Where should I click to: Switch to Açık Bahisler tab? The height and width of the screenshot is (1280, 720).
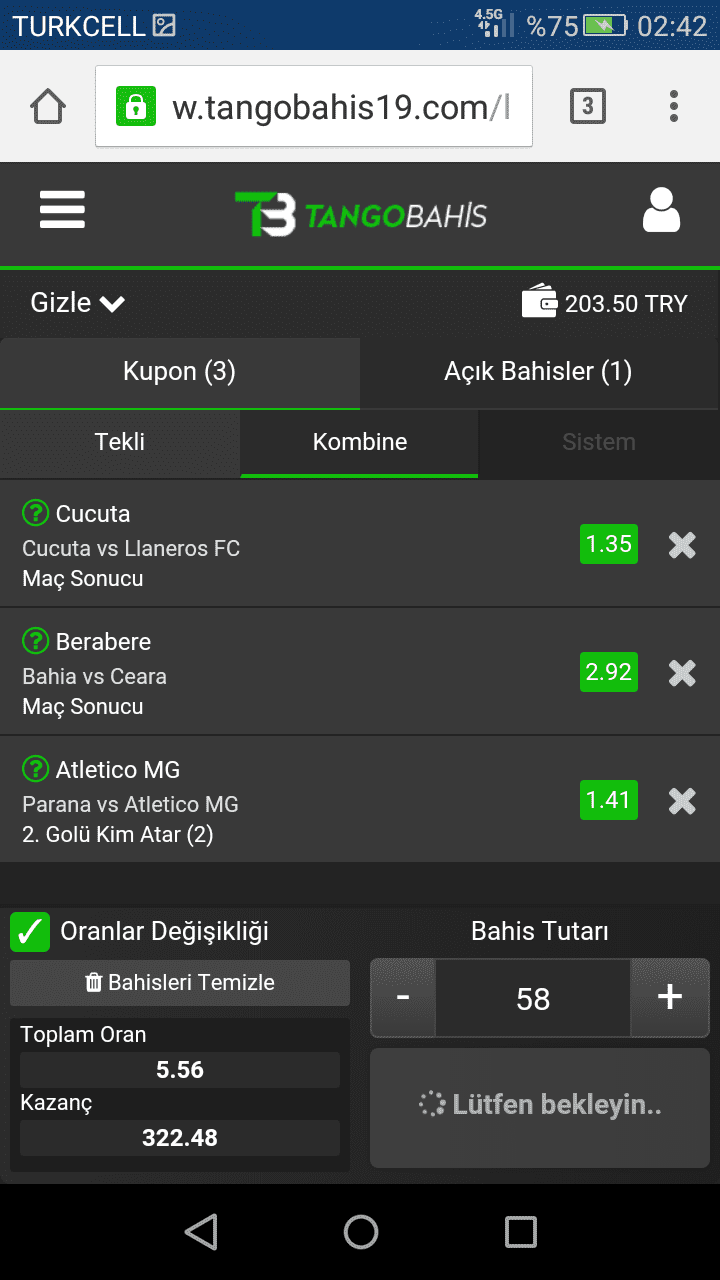tap(539, 372)
